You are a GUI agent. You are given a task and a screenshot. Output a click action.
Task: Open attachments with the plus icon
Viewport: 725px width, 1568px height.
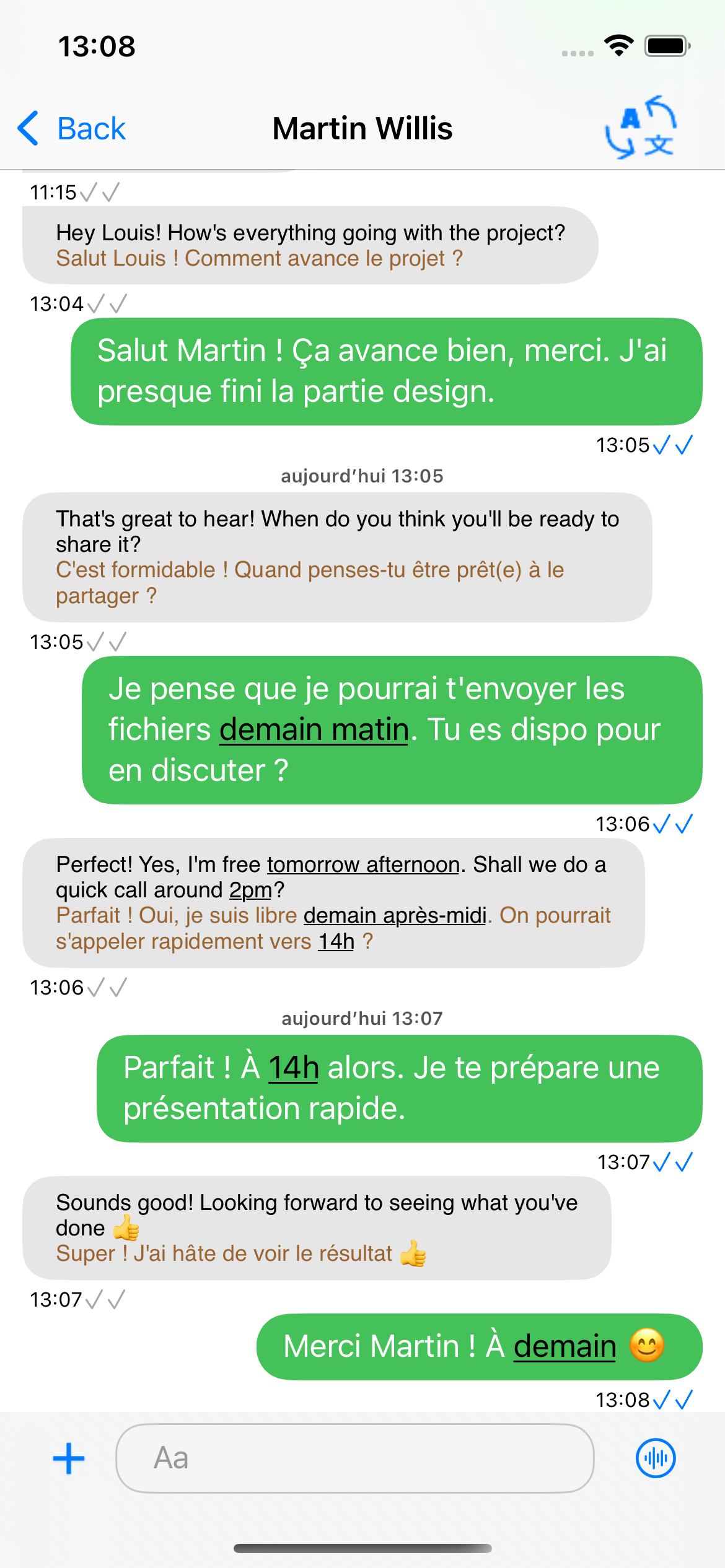[68, 1458]
